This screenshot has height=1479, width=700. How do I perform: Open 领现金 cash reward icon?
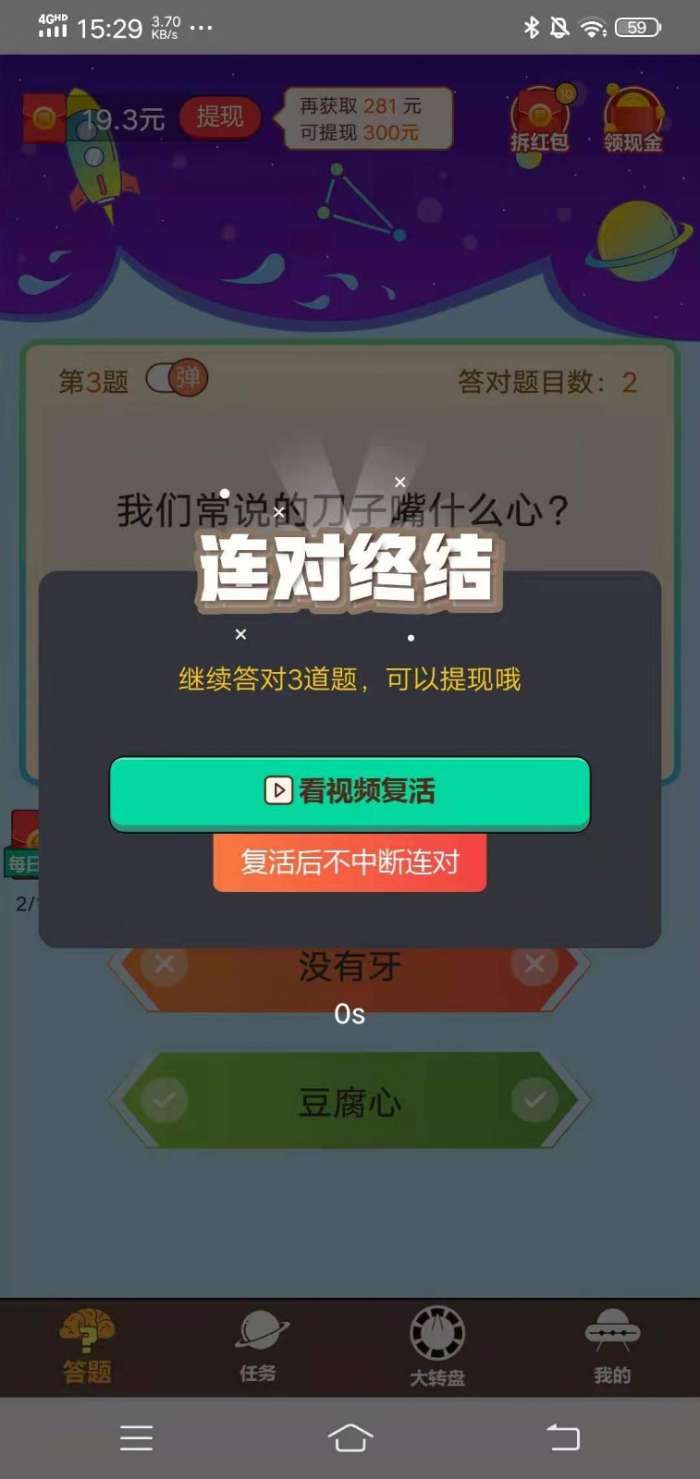coord(633,120)
